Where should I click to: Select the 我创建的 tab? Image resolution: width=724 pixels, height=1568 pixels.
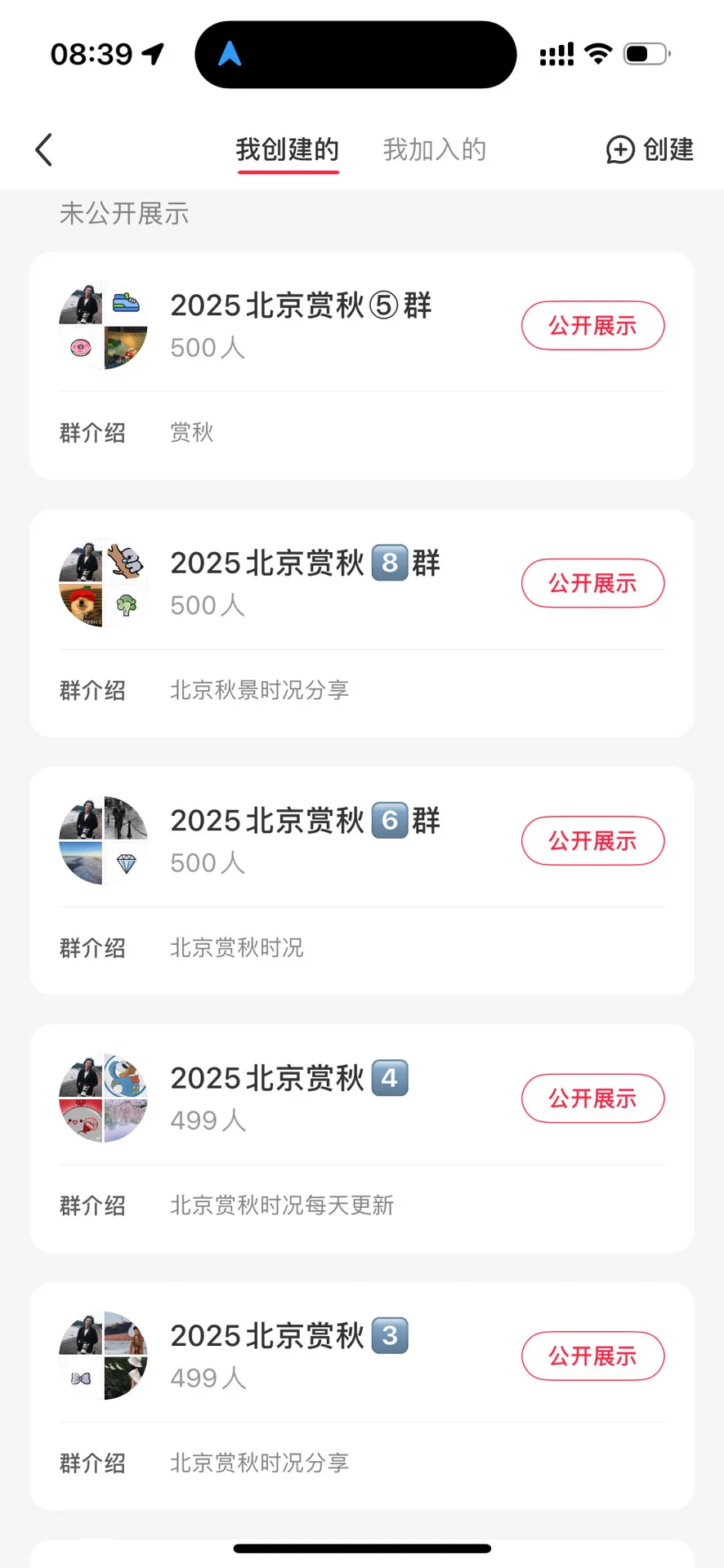[x=288, y=150]
